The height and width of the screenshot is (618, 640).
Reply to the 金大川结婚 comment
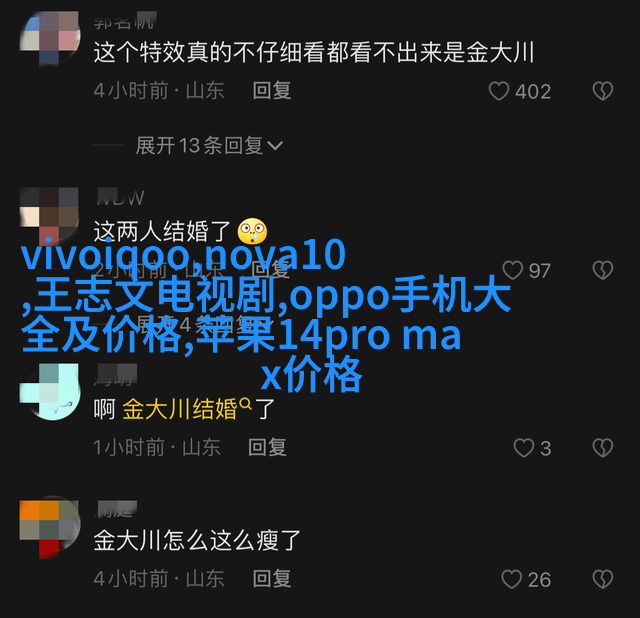(x=267, y=447)
